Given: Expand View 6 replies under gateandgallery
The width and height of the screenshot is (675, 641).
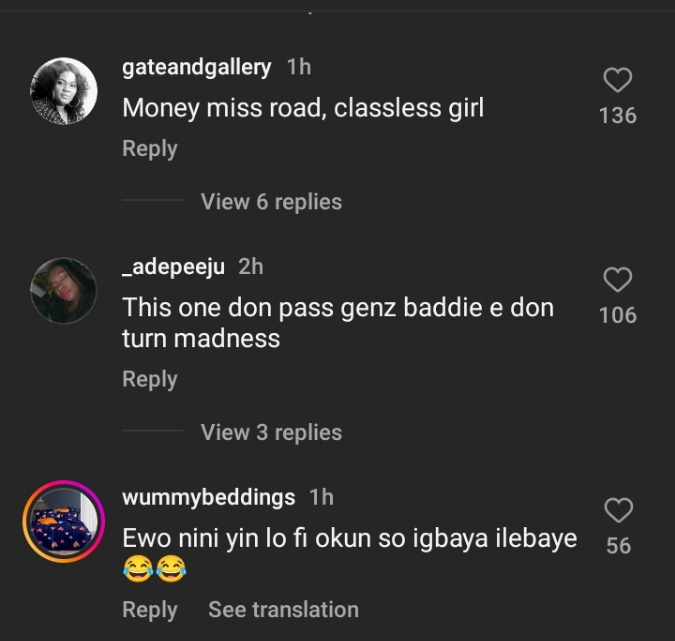Looking at the screenshot, I should click(x=271, y=202).
